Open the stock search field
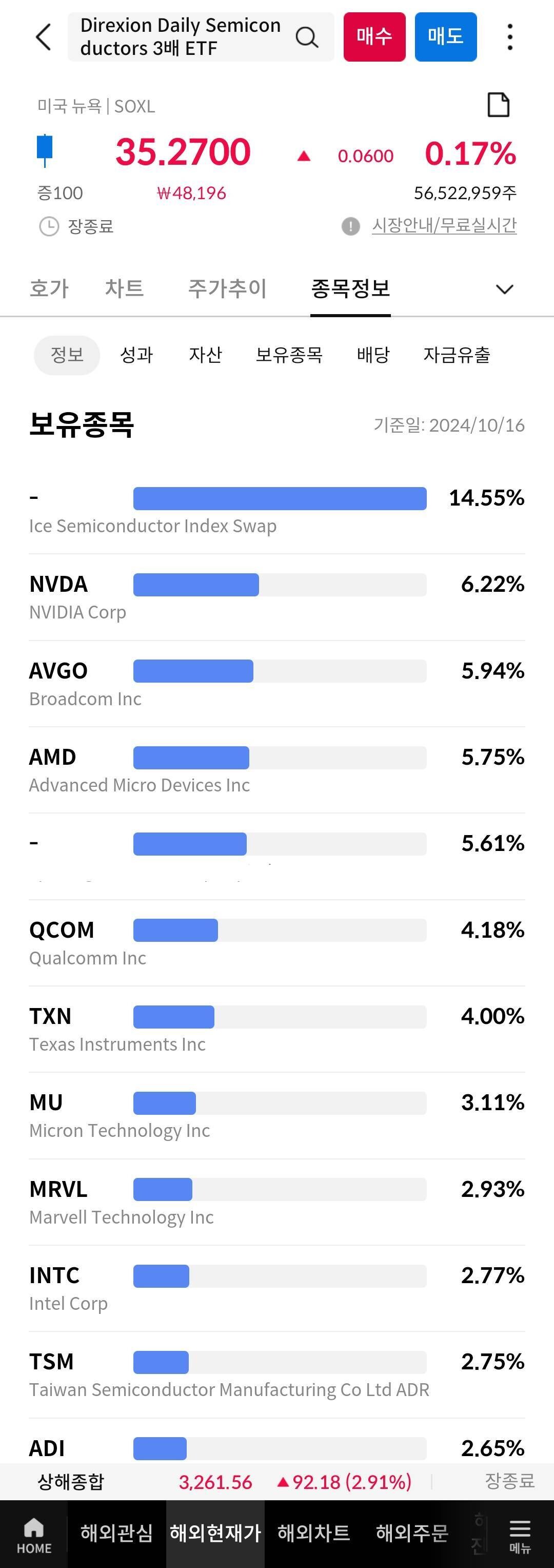554x1568 pixels. (x=201, y=37)
